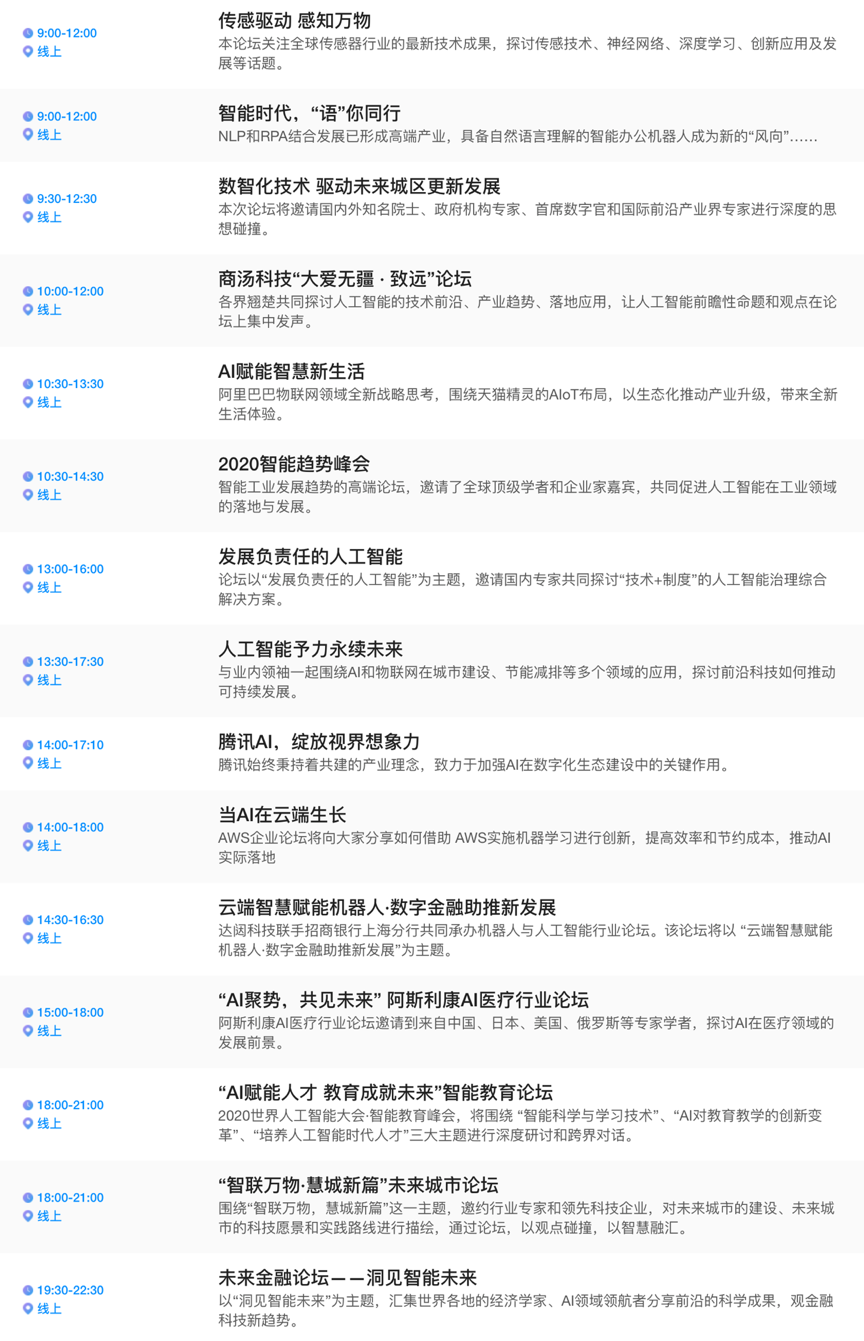This screenshot has height=1341, width=864.
Task: Select the 商汤科技"大爱无疆 · 致远"论坛 entry
Action: point(345,279)
